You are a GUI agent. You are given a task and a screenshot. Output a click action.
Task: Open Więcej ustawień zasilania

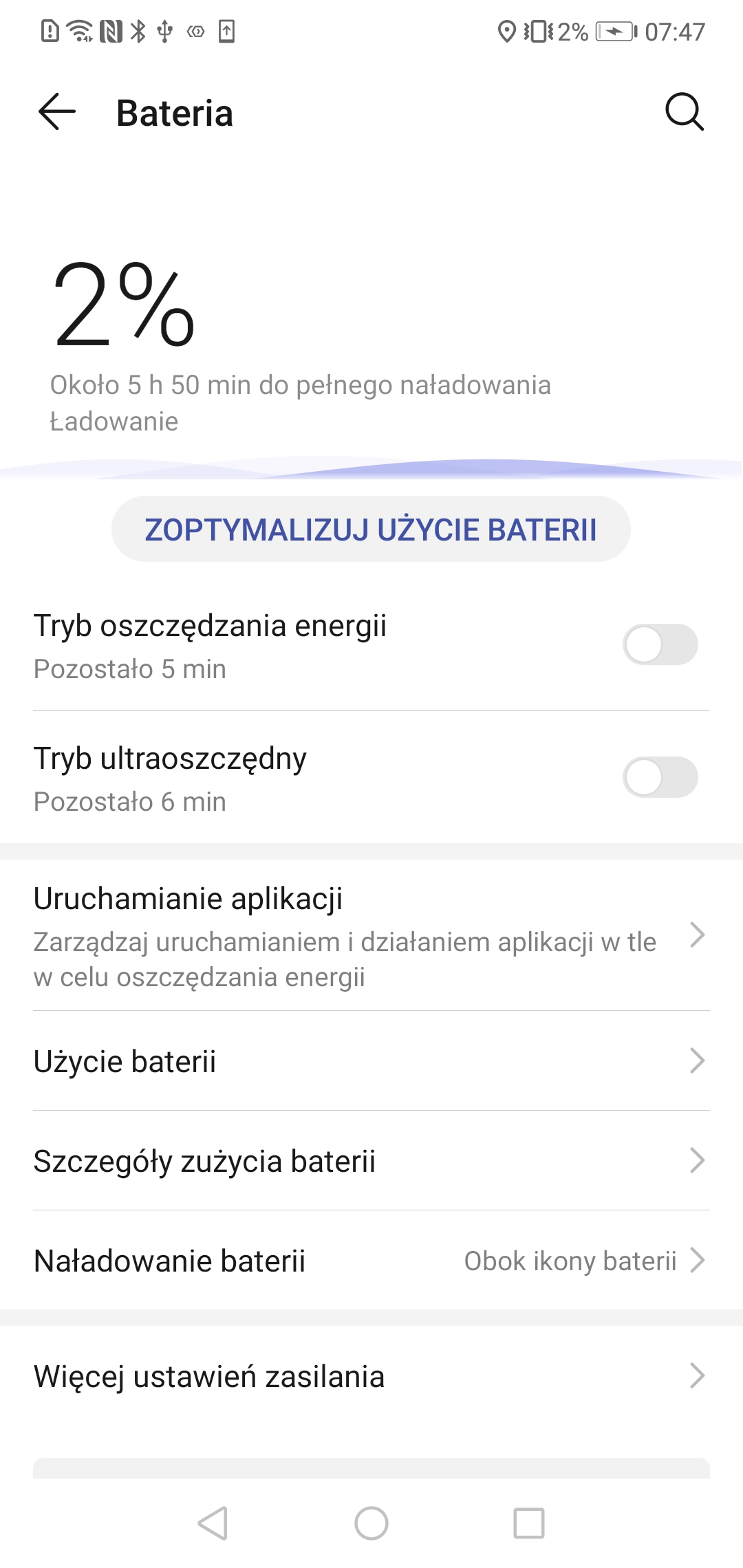(x=371, y=1377)
